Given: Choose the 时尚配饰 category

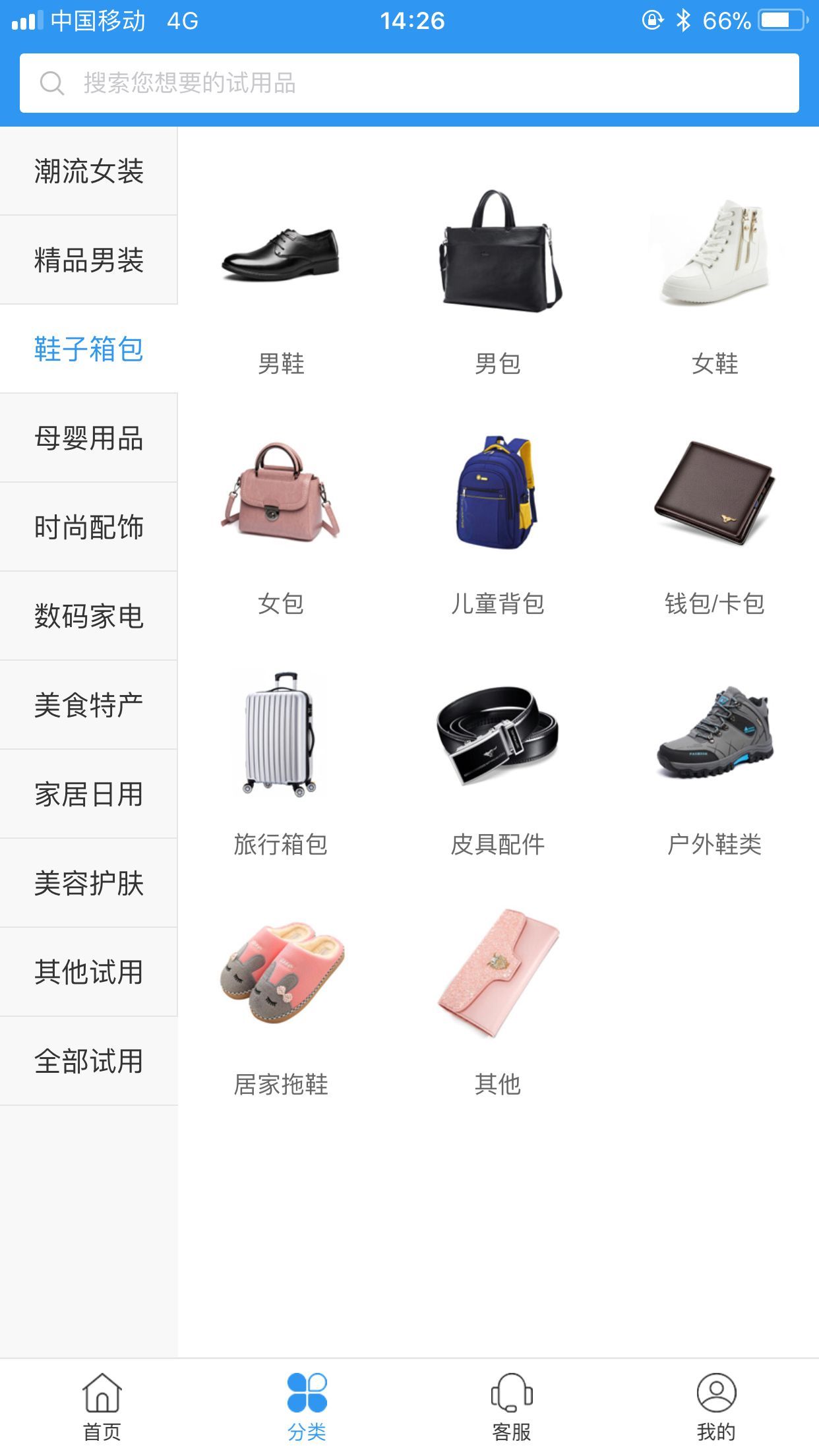Looking at the screenshot, I should 89,527.
